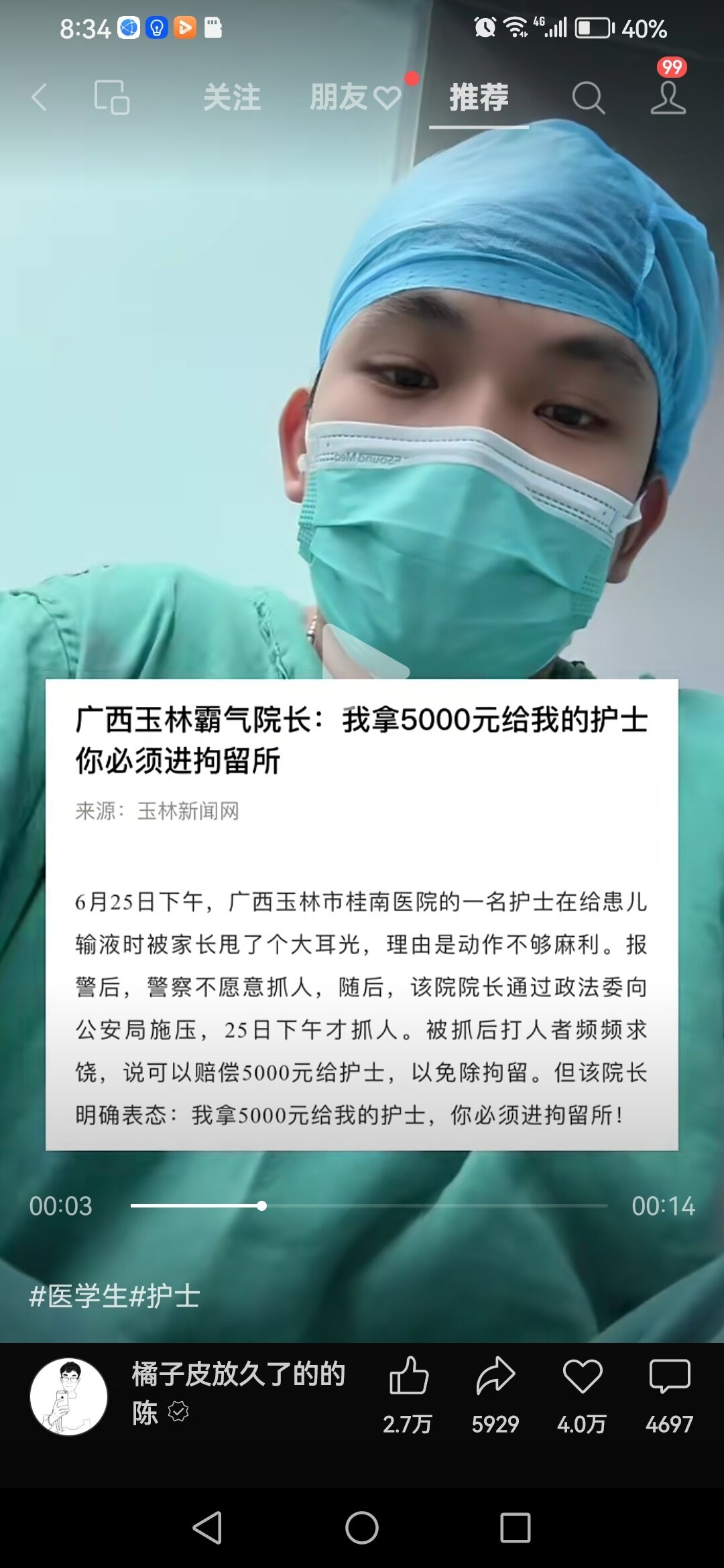Open the multi-window icon beside back arrow
724x1568 pixels.
(111, 98)
